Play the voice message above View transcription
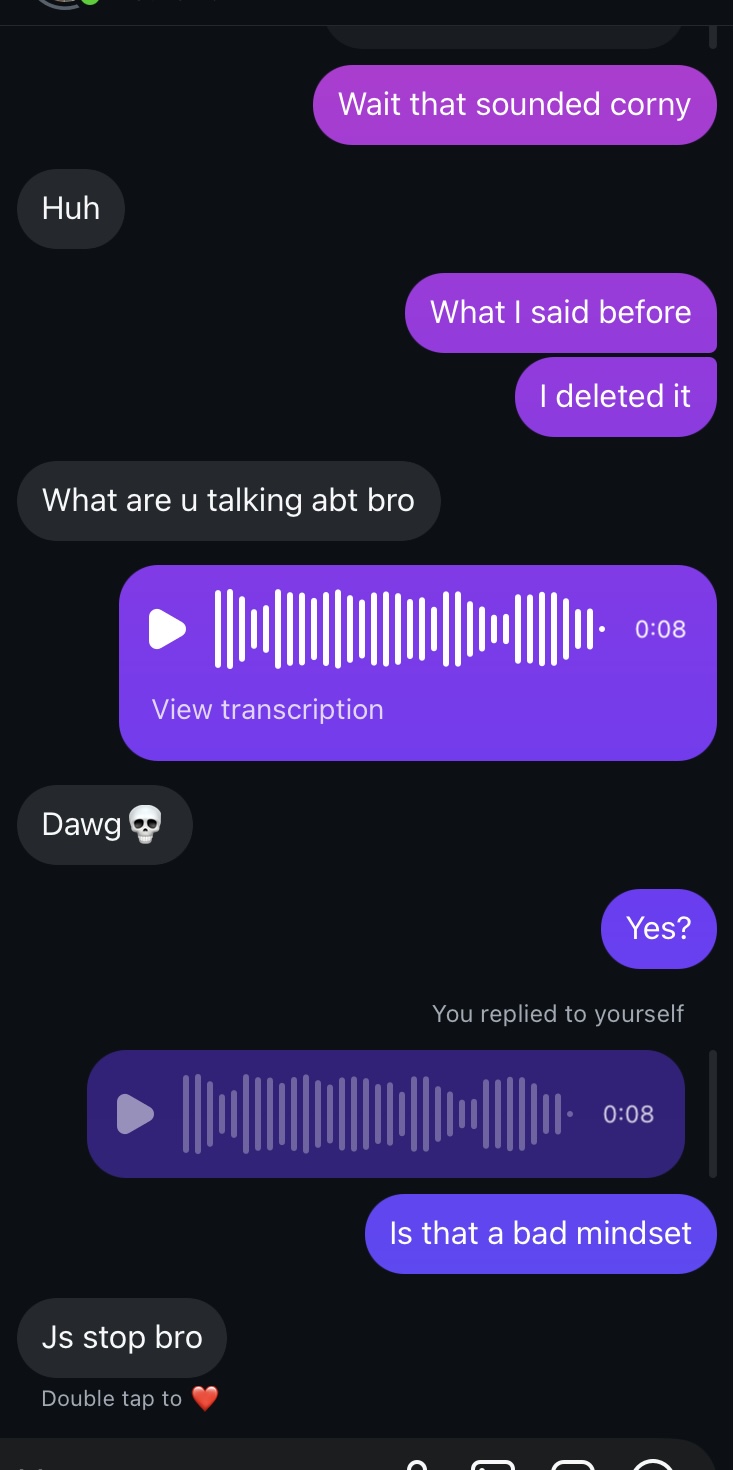The height and width of the screenshot is (1470, 733). tap(168, 629)
